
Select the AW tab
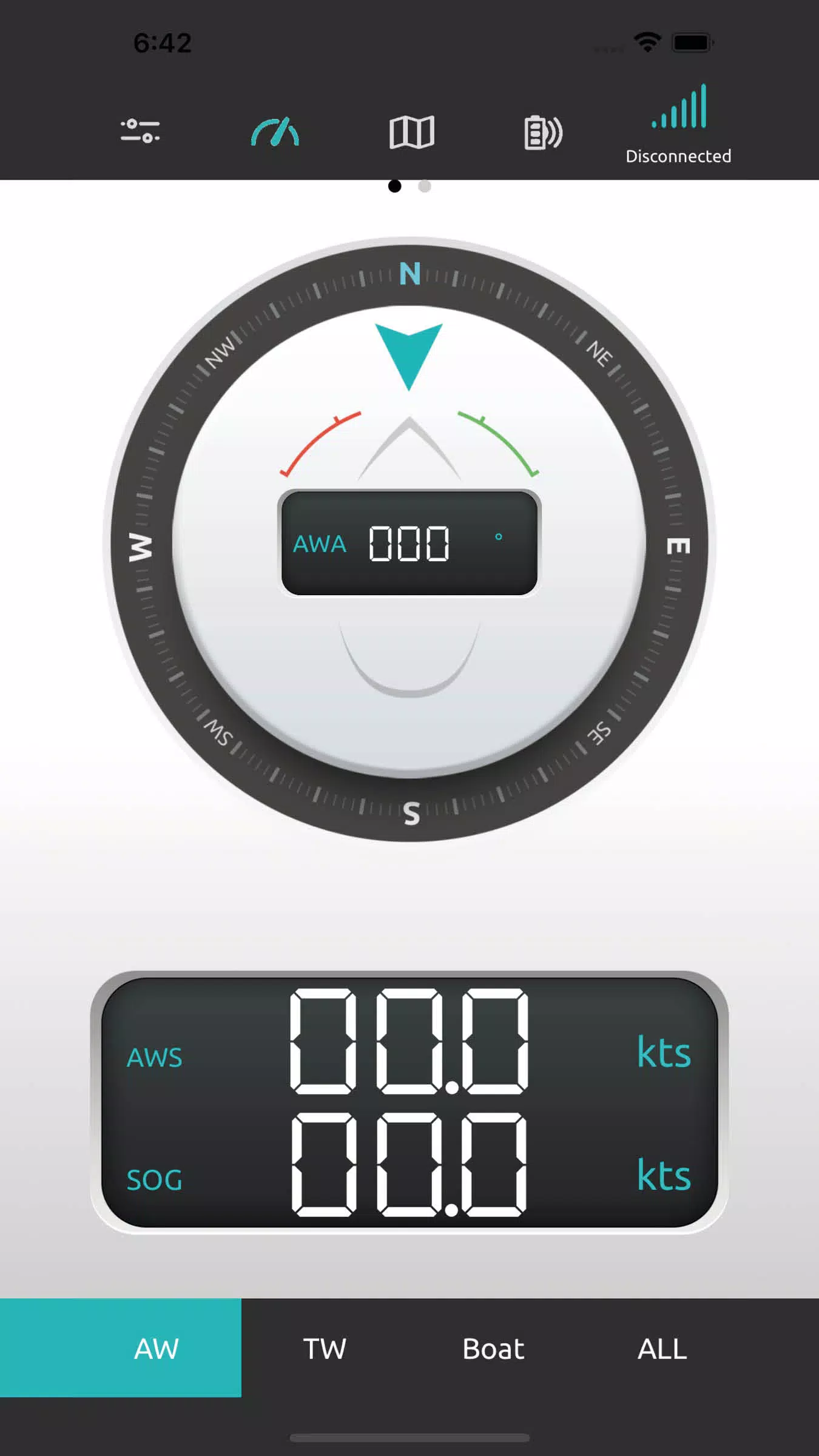point(121,1348)
